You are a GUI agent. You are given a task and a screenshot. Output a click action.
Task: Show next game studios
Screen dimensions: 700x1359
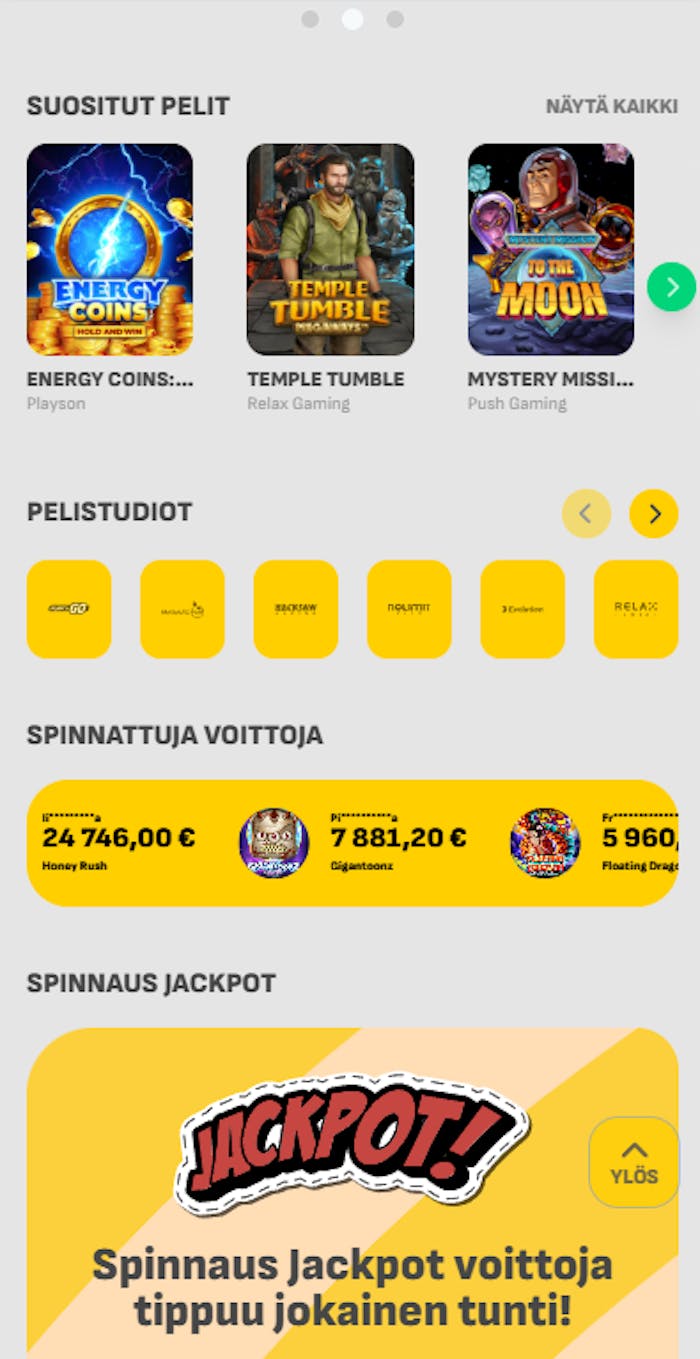(x=654, y=514)
